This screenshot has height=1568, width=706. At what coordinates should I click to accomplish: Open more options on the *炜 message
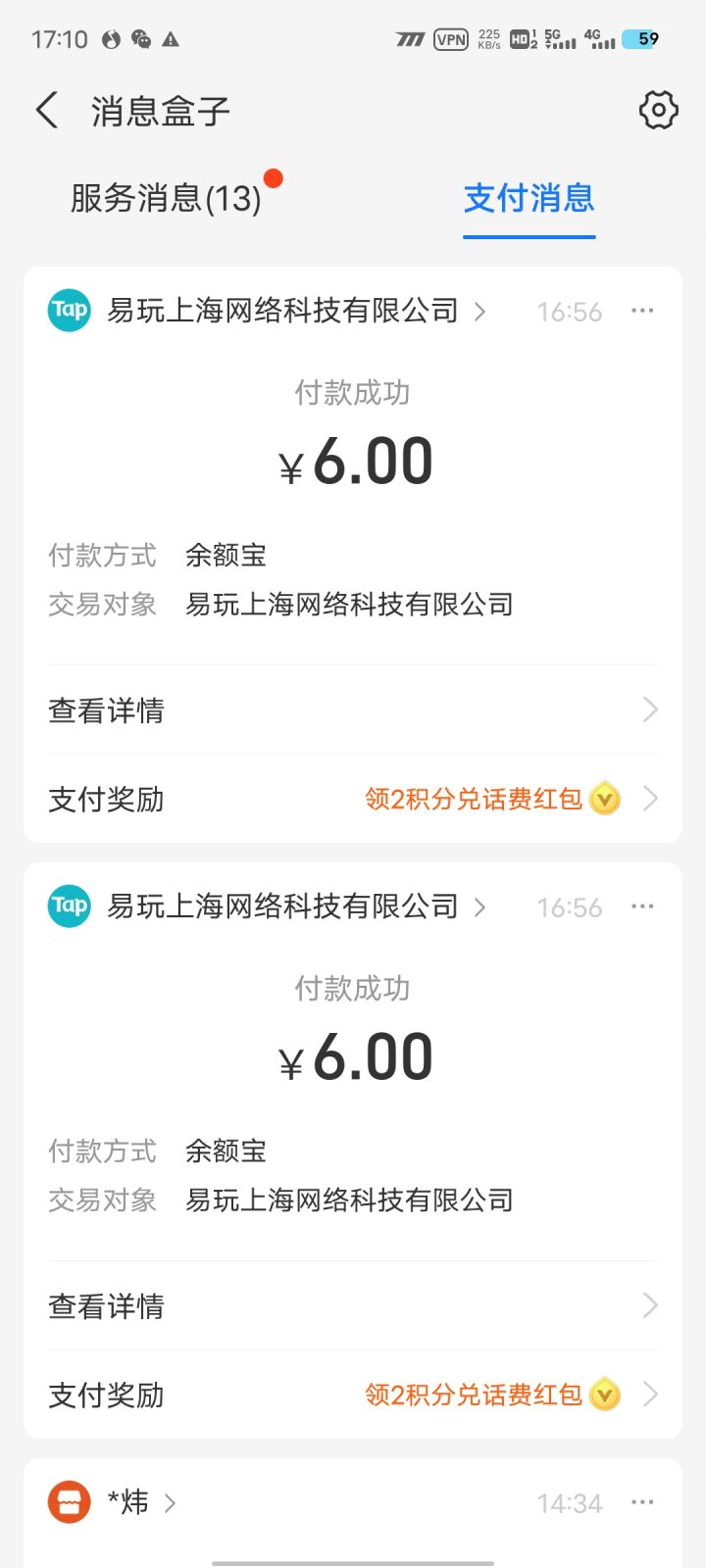pyautogui.click(x=642, y=1502)
